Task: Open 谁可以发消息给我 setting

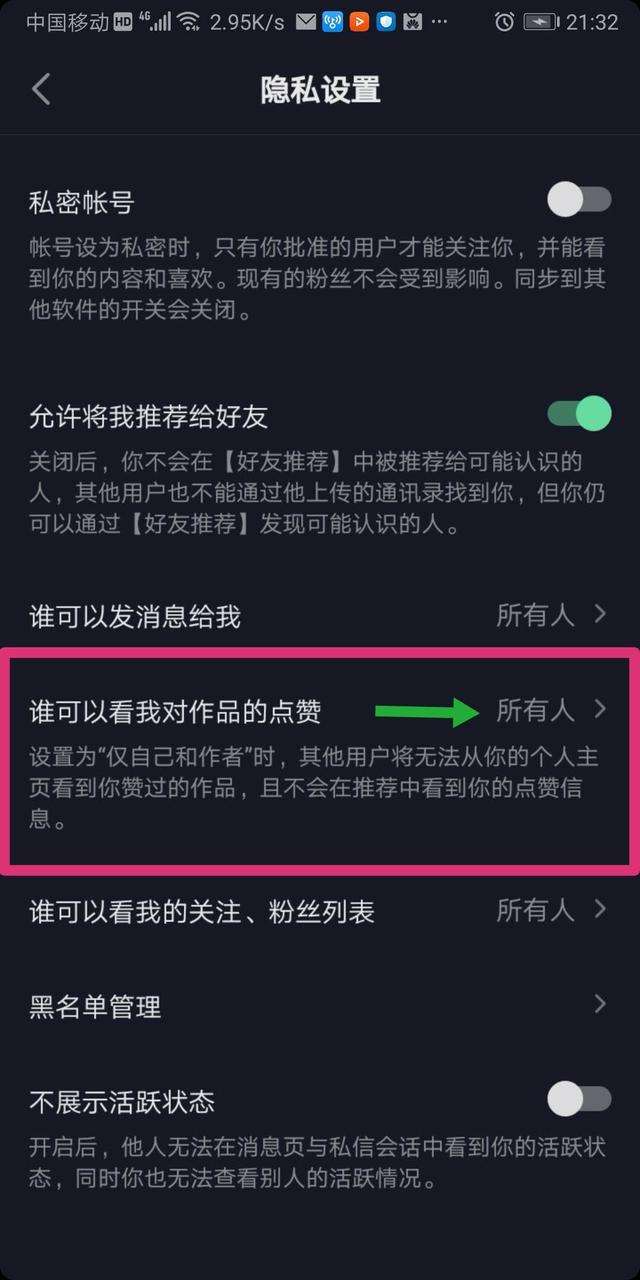Action: pos(320,616)
